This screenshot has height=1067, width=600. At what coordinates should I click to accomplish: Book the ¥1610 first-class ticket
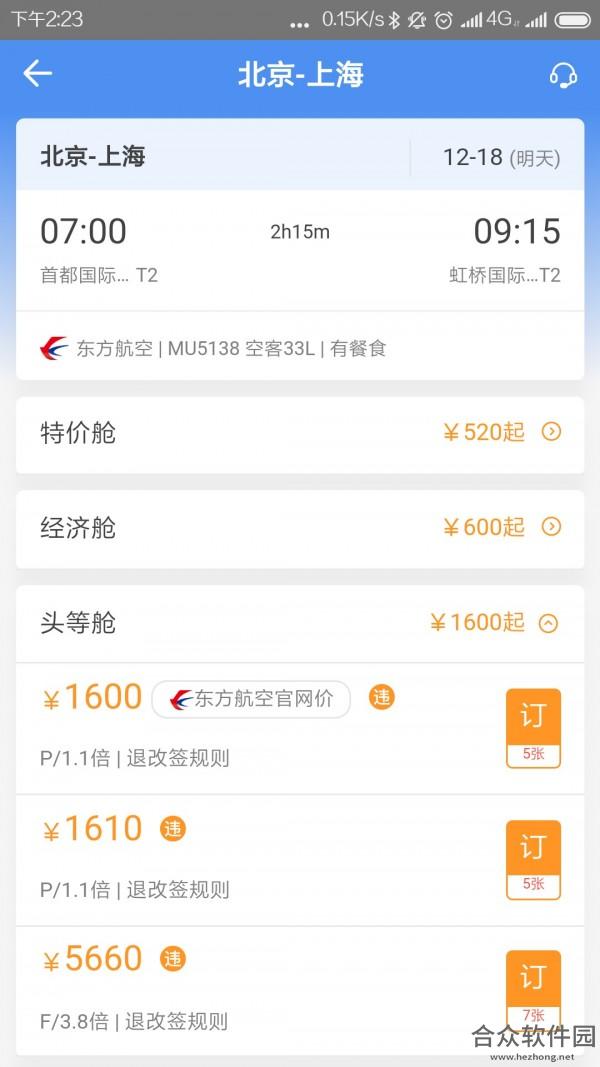click(533, 859)
